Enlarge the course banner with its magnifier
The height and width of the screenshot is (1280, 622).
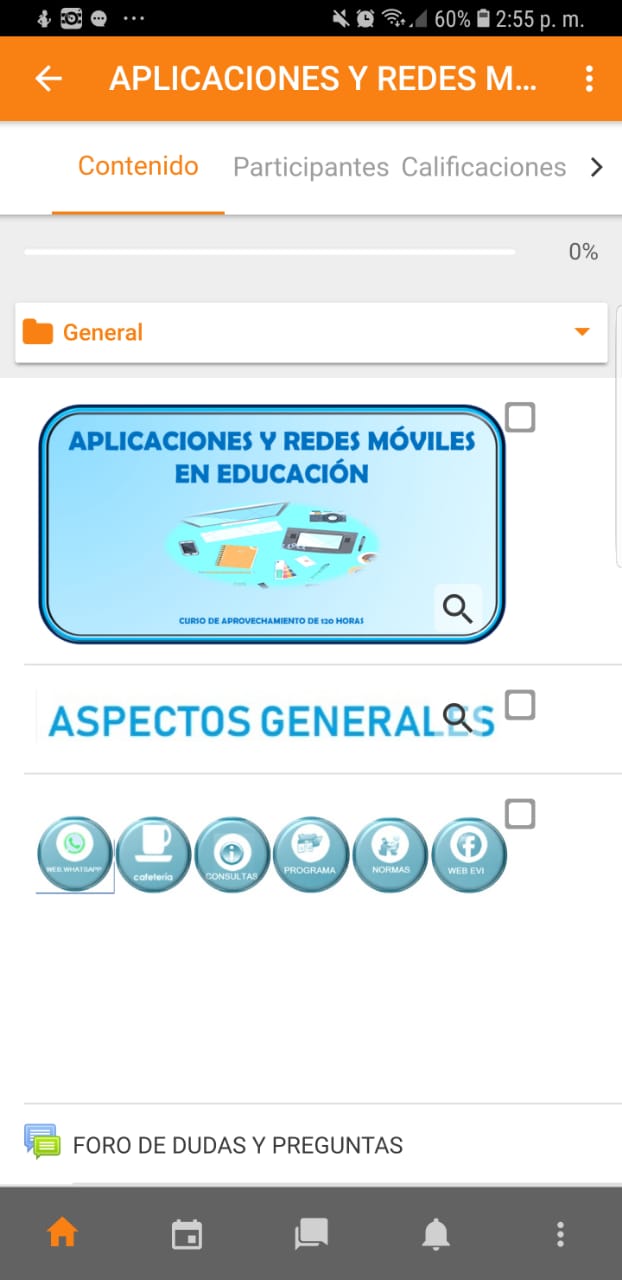tap(458, 608)
